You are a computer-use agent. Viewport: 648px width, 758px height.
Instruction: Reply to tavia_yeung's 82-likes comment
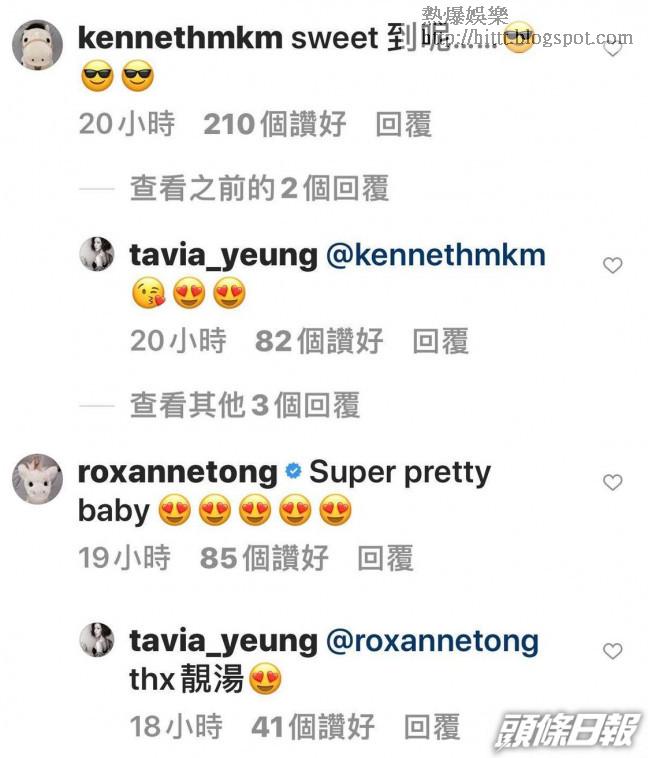tap(440, 341)
